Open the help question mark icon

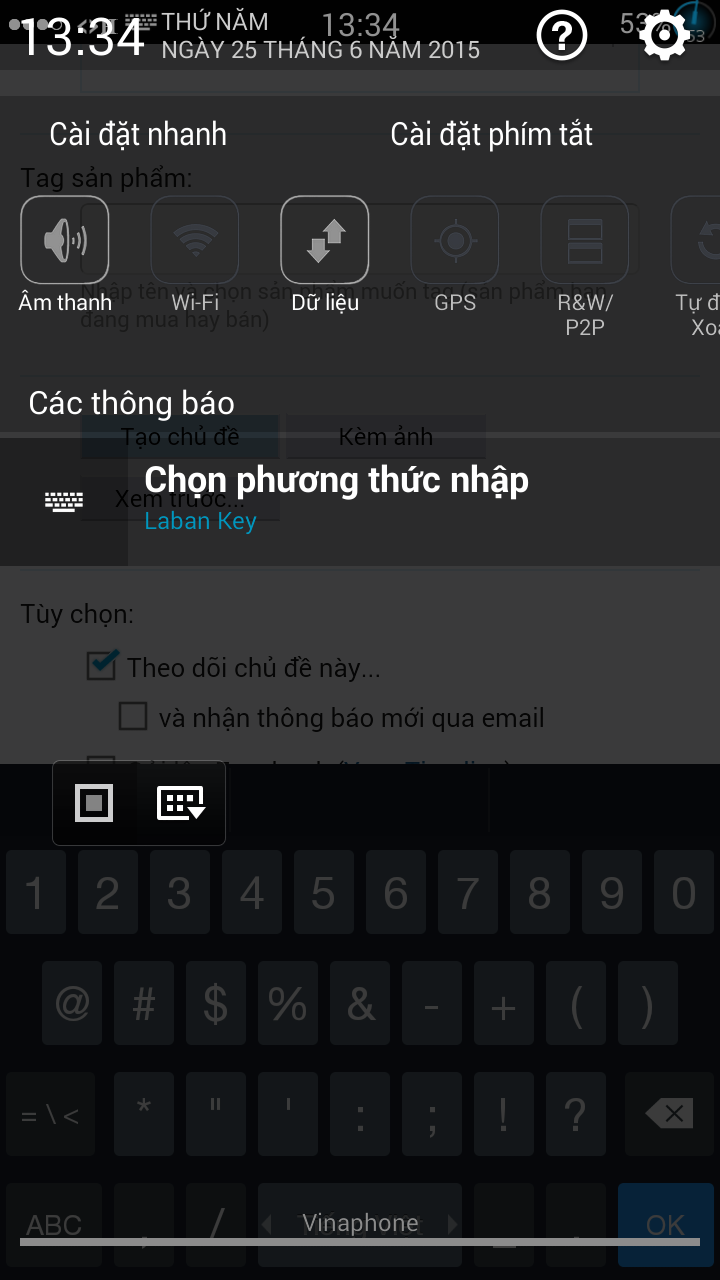pos(562,36)
